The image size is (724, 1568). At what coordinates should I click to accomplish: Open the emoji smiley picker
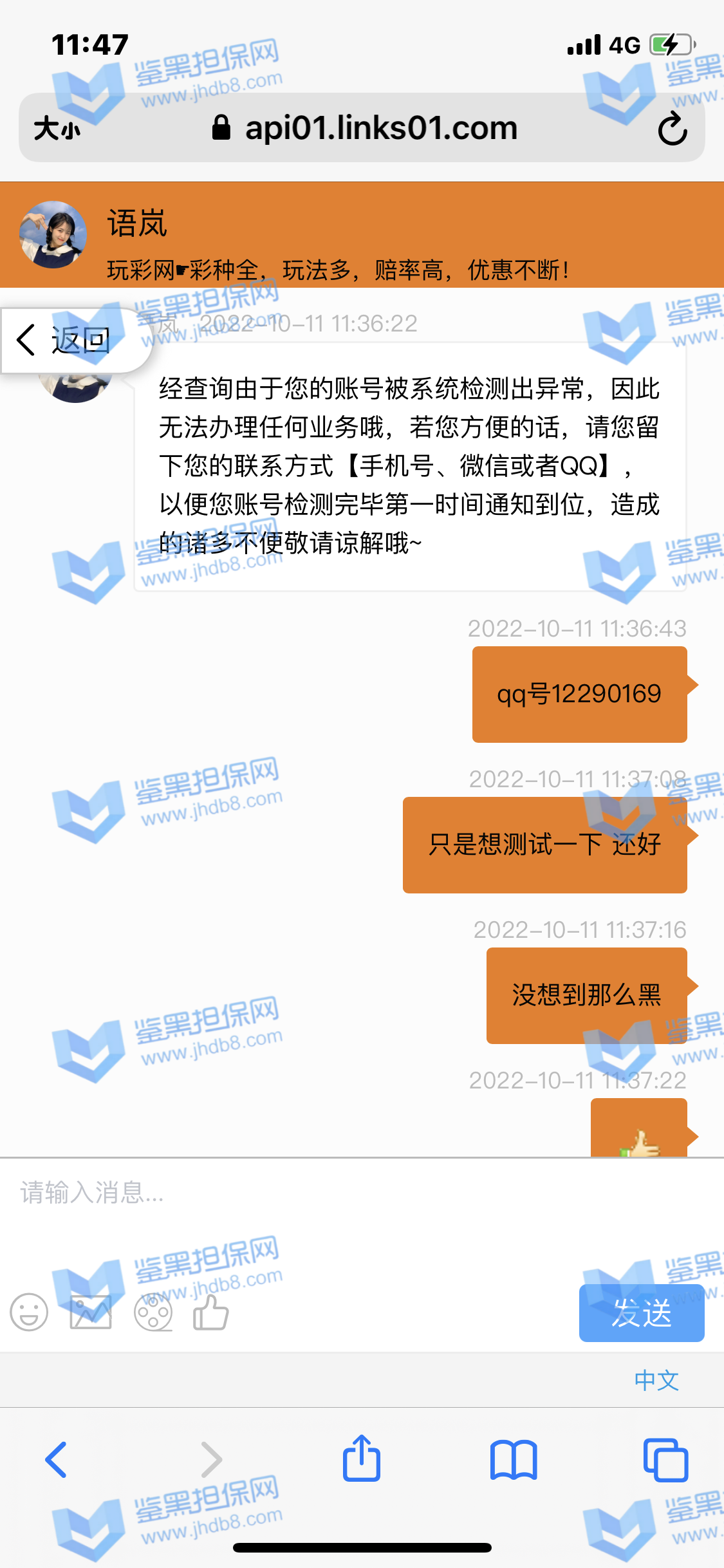point(29,1312)
